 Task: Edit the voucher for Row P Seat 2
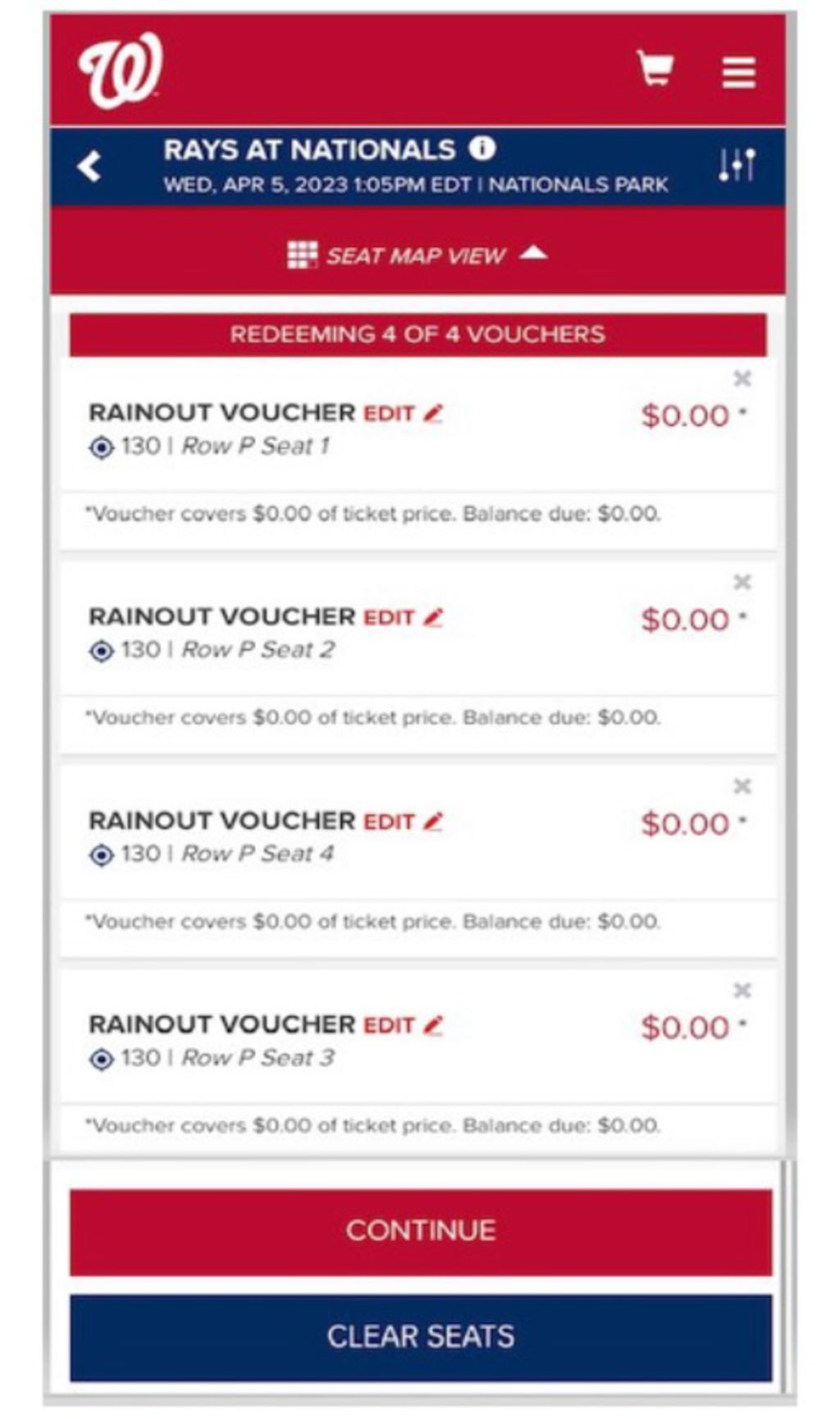pyautogui.click(x=402, y=616)
